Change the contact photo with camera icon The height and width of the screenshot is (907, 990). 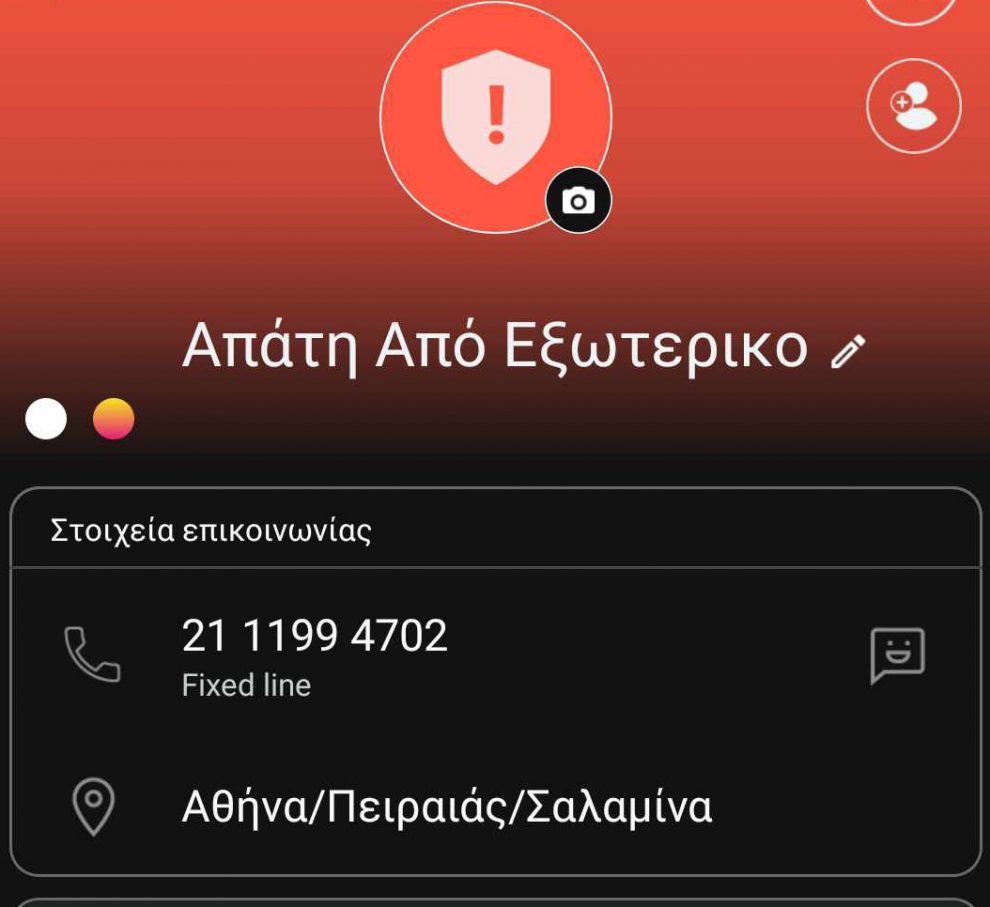(578, 201)
